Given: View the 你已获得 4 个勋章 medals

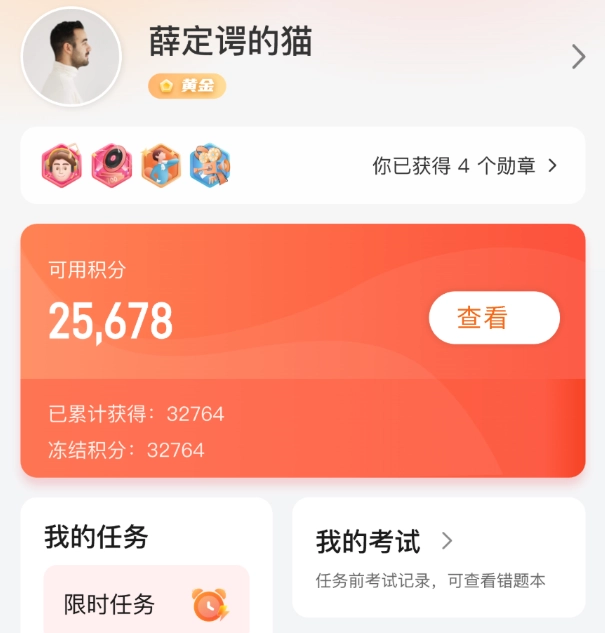Looking at the screenshot, I should click(464, 166).
